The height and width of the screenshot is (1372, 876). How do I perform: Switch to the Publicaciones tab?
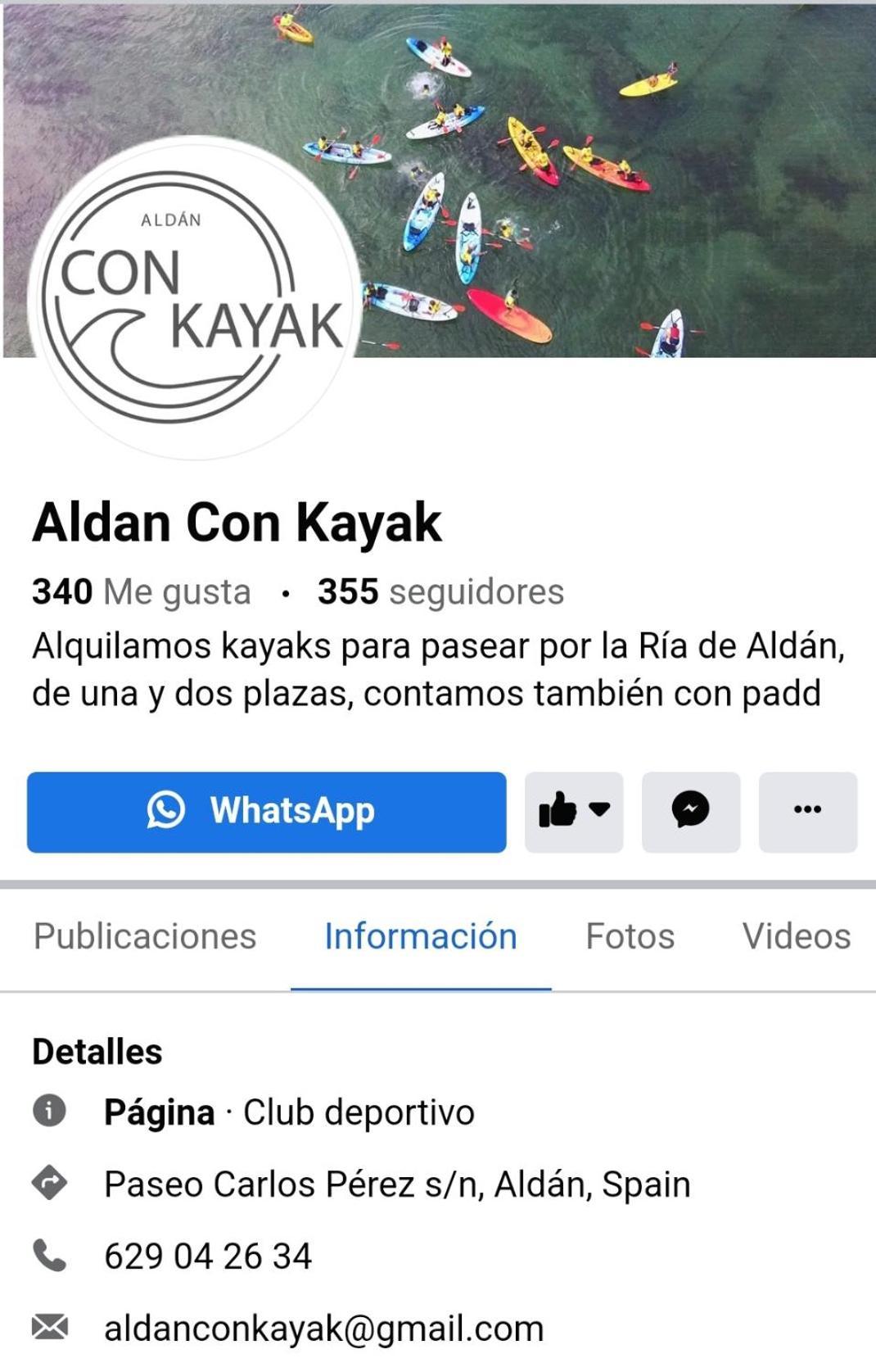[145, 936]
